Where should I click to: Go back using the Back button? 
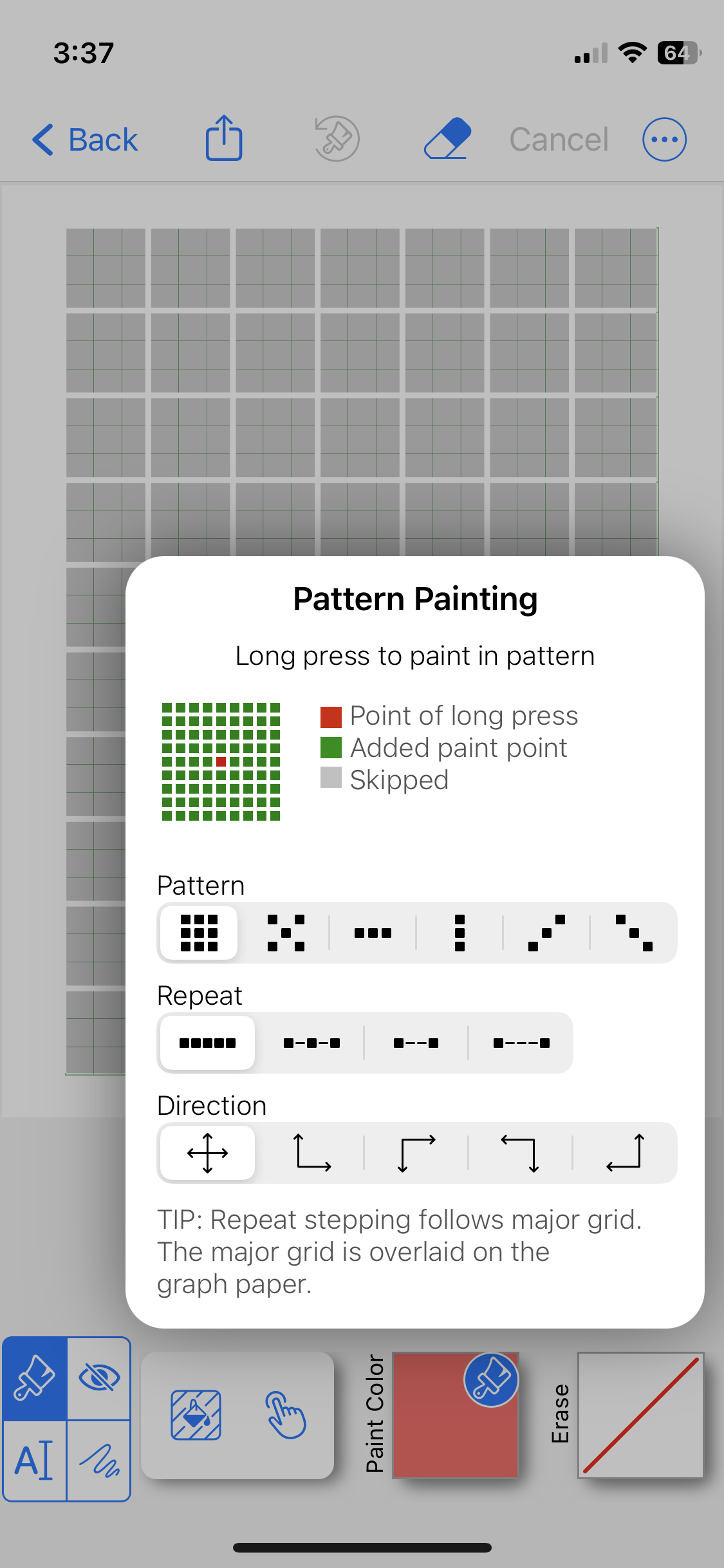(85, 140)
